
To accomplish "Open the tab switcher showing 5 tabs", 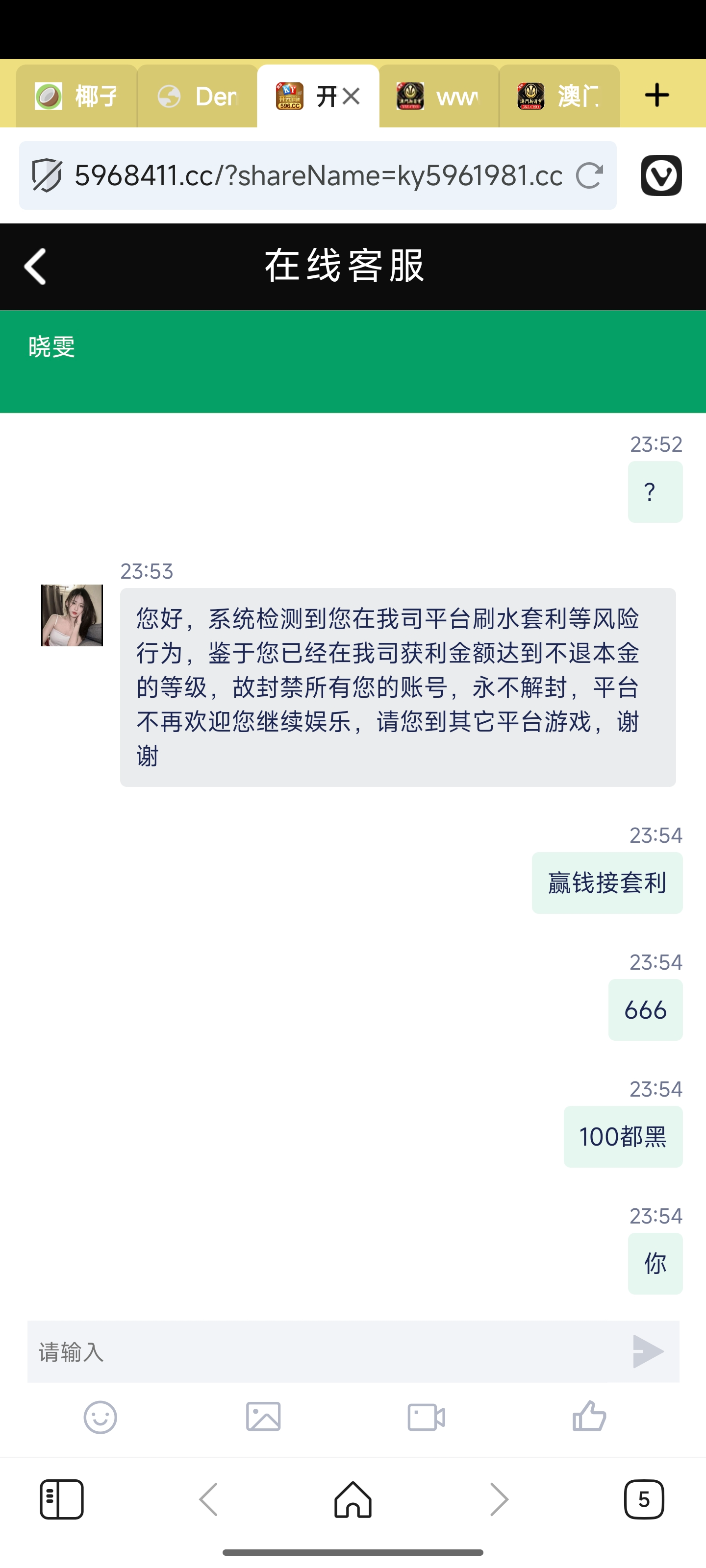I will 643,1499.
